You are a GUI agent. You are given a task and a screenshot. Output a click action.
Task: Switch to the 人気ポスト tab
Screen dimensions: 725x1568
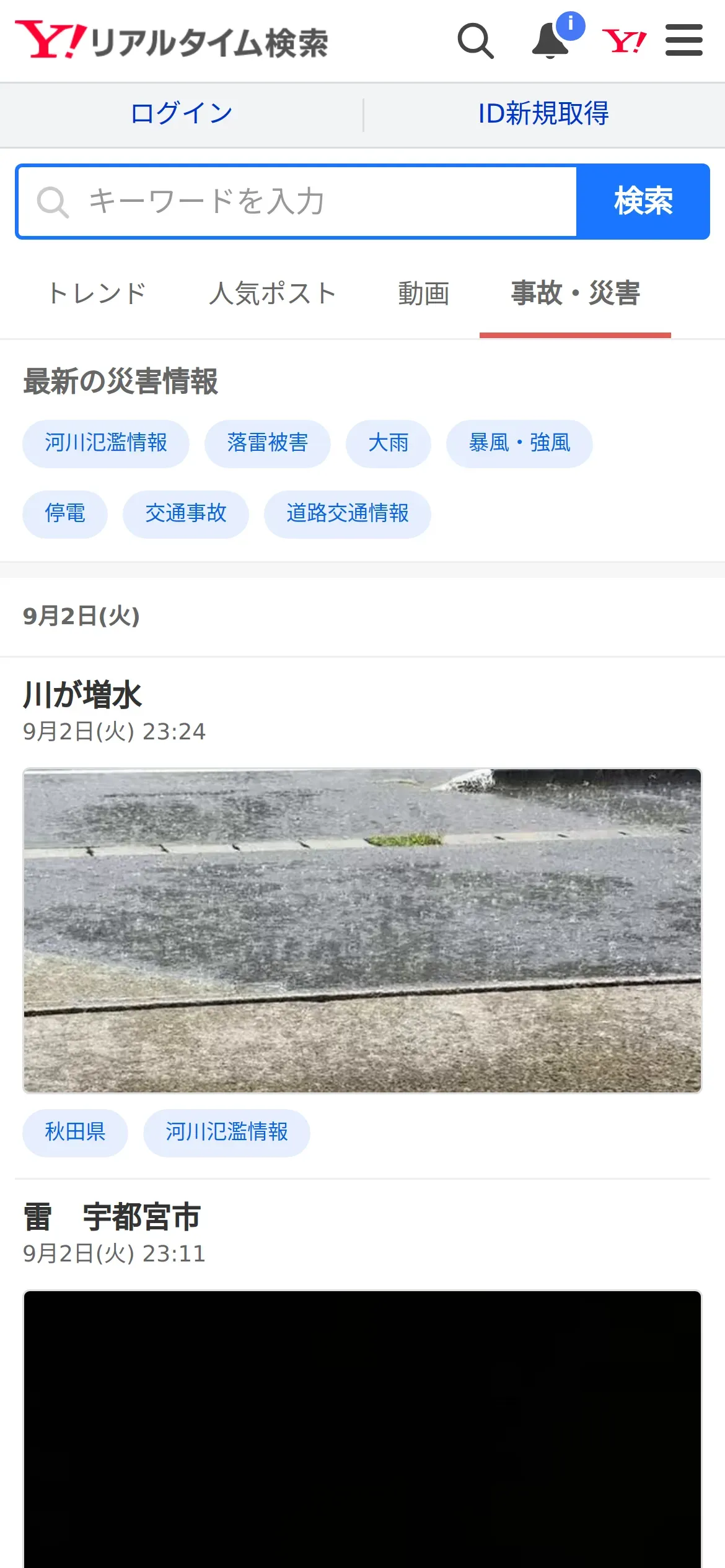[273, 294]
